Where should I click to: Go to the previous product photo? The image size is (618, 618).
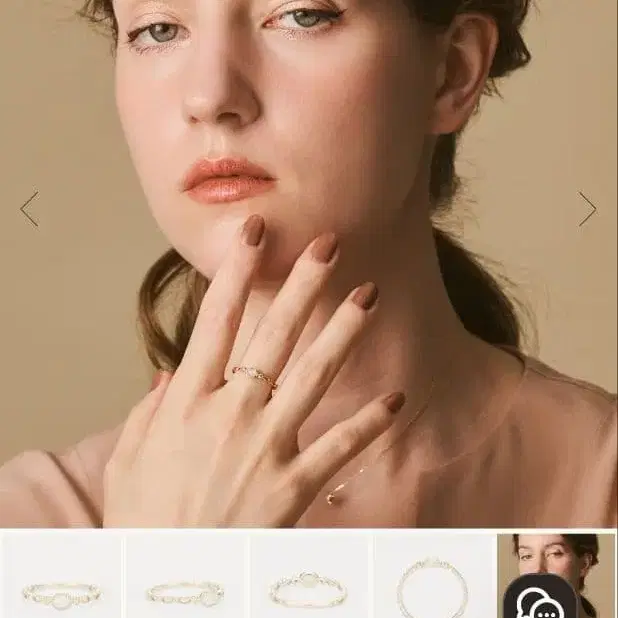pos(29,209)
